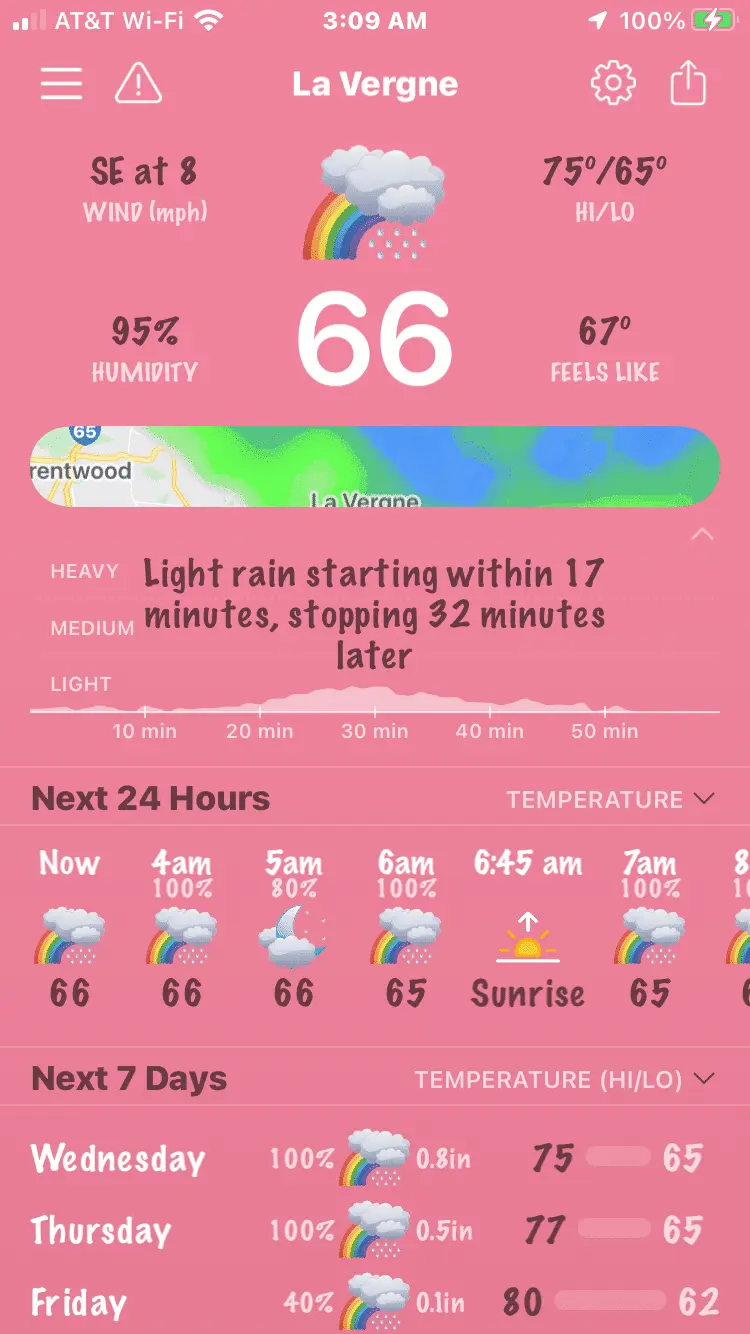This screenshot has height=1334, width=750.
Task: Open the hamburger menu
Action: click(61, 84)
